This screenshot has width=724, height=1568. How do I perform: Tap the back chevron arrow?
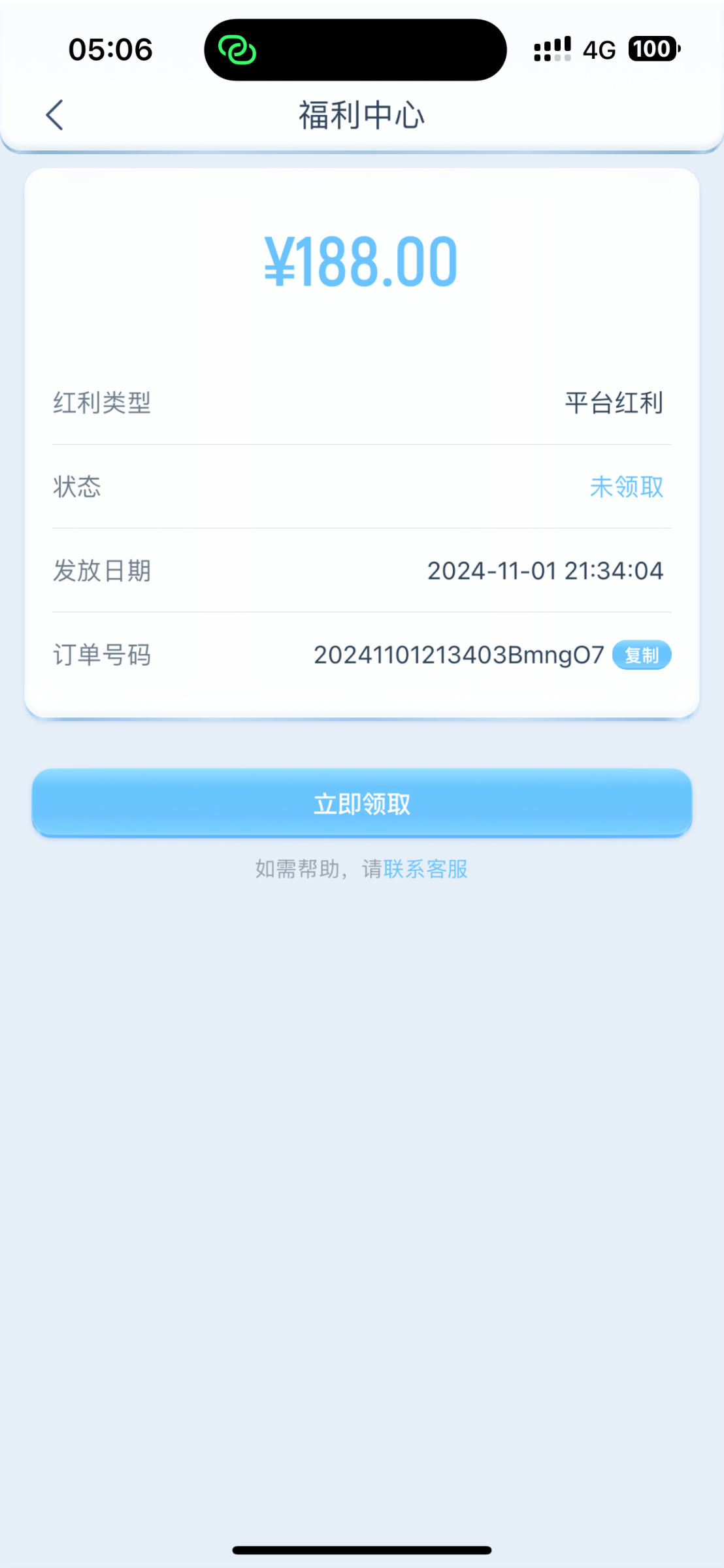pos(55,114)
